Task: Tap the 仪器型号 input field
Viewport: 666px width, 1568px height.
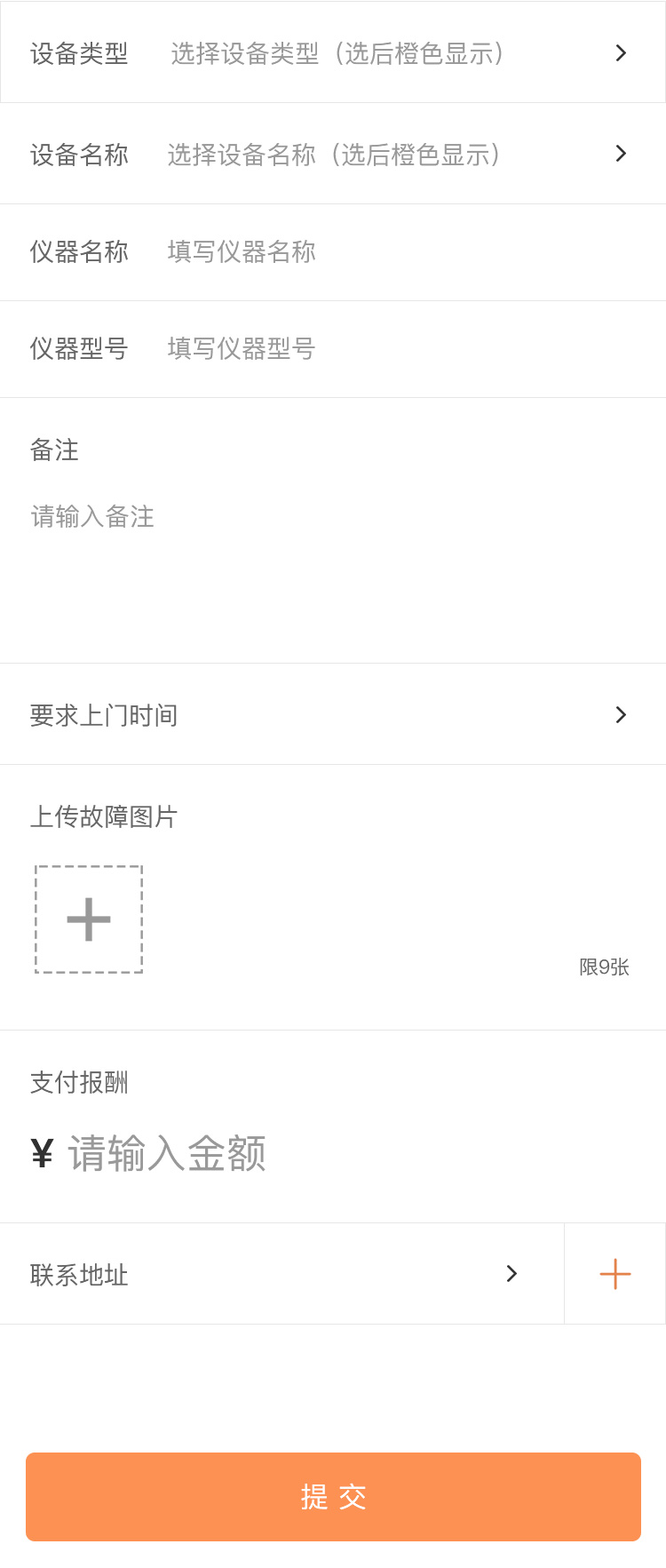Action: click(355, 349)
